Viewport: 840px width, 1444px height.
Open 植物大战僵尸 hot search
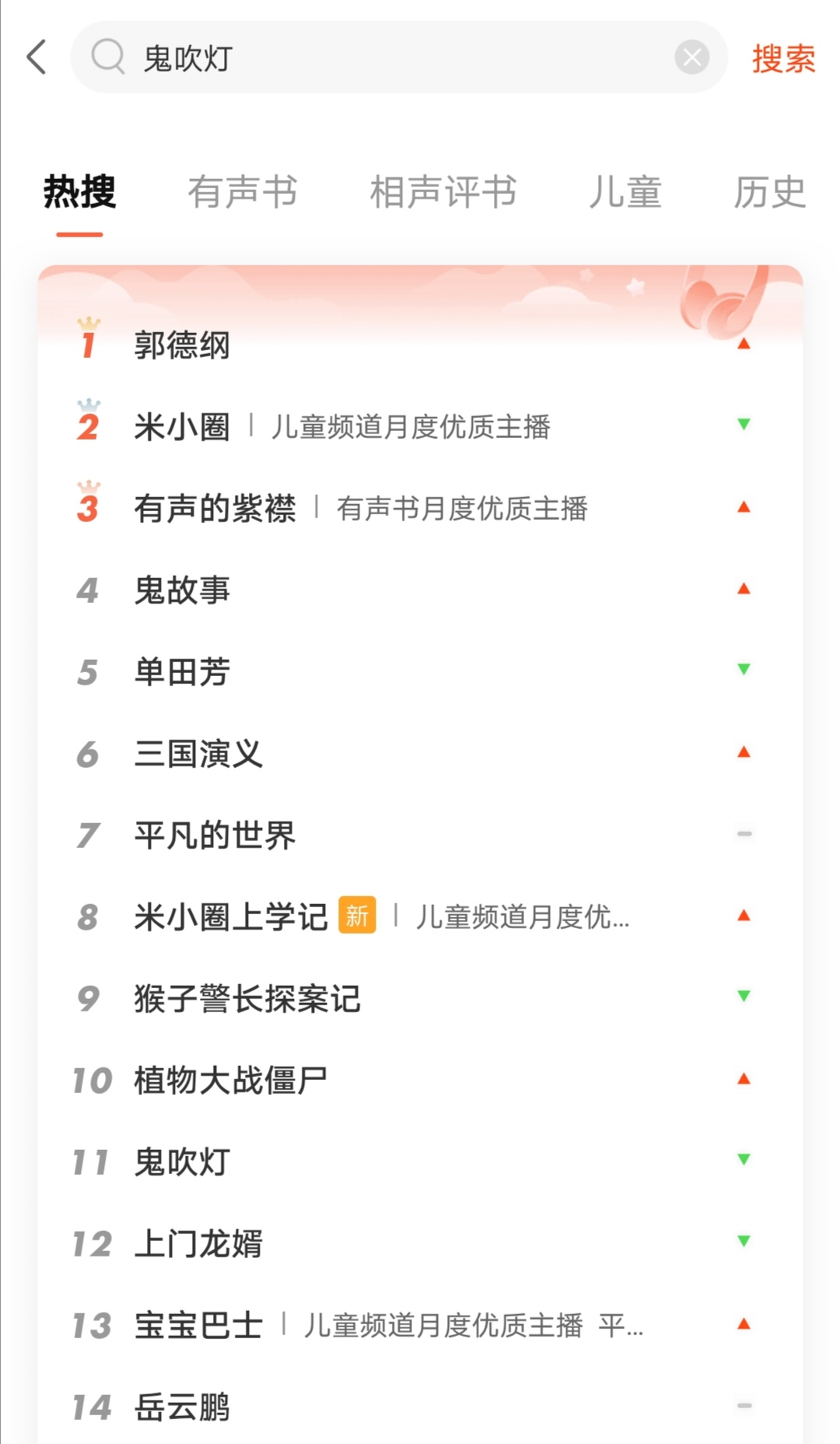click(x=231, y=1080)
